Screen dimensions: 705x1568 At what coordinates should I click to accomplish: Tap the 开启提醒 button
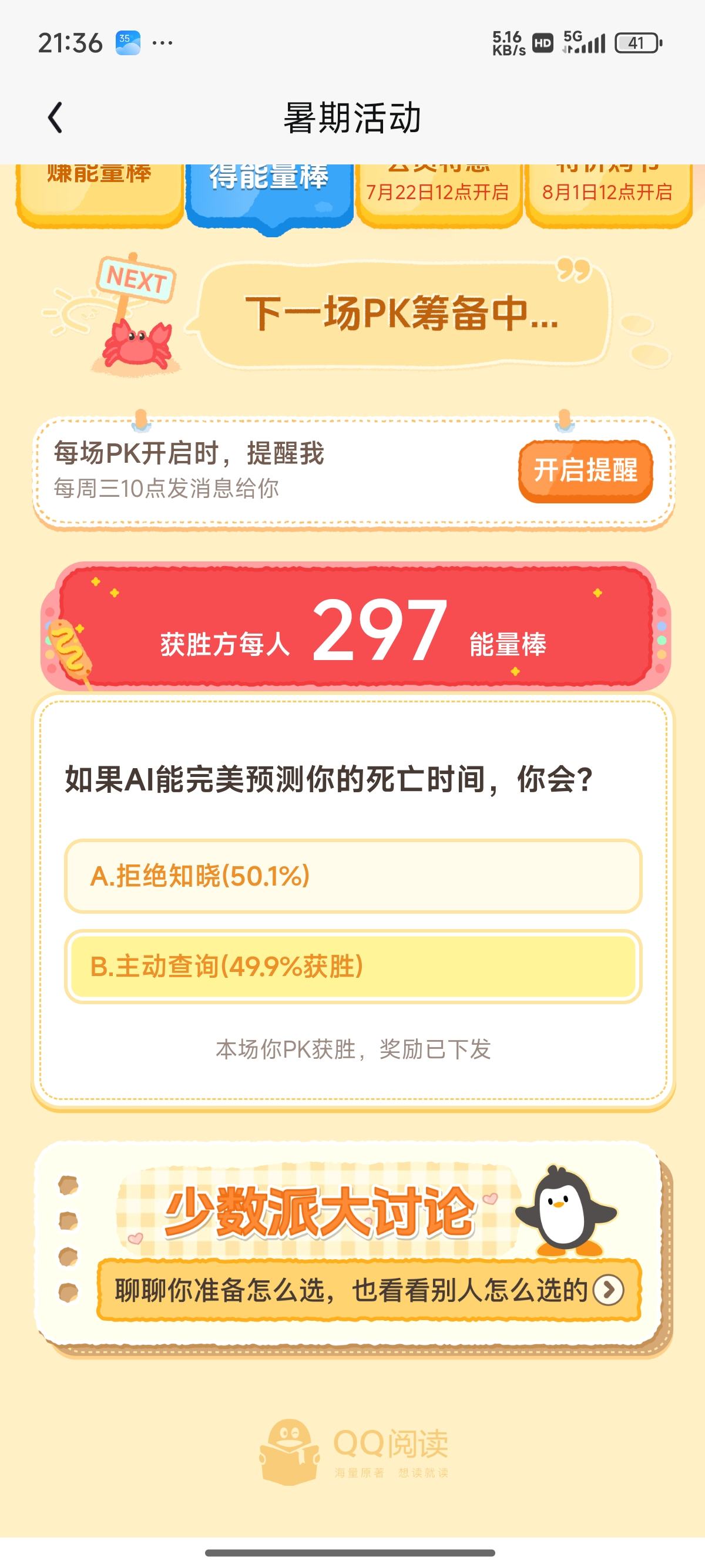pyautogui.click(x=586, y=470)
